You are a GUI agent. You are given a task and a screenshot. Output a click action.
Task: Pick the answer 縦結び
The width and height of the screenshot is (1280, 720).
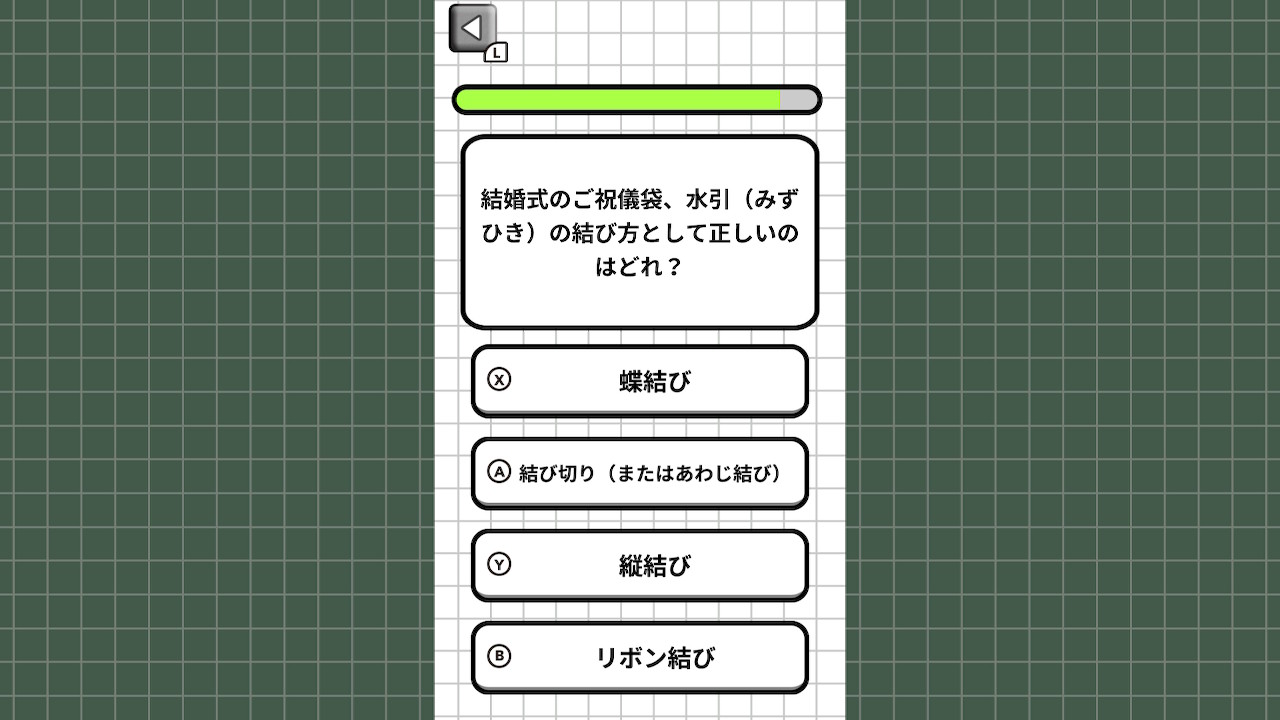pos(640,565)
